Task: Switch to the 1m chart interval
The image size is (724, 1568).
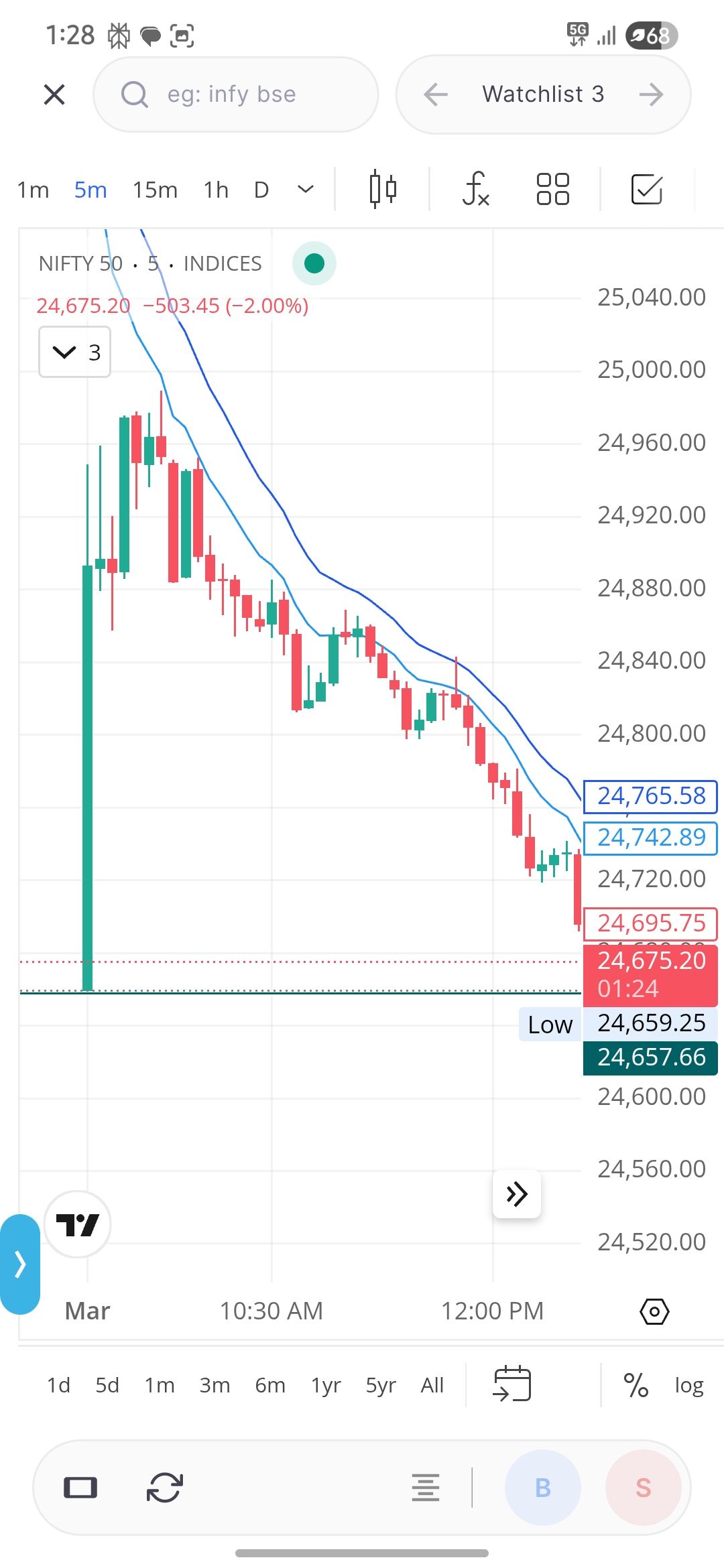Action: 33,190
